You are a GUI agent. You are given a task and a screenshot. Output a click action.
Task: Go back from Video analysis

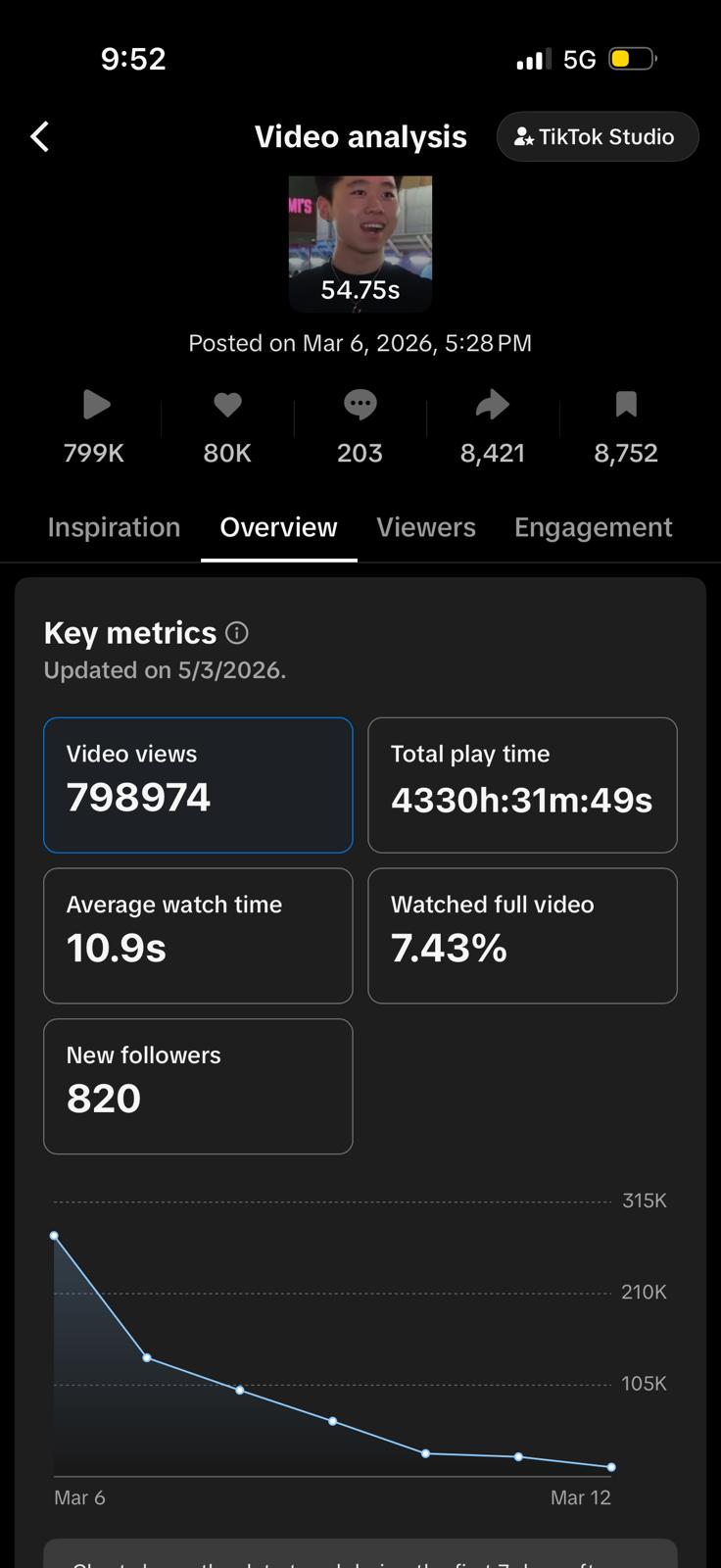click(x=40, y=137)
